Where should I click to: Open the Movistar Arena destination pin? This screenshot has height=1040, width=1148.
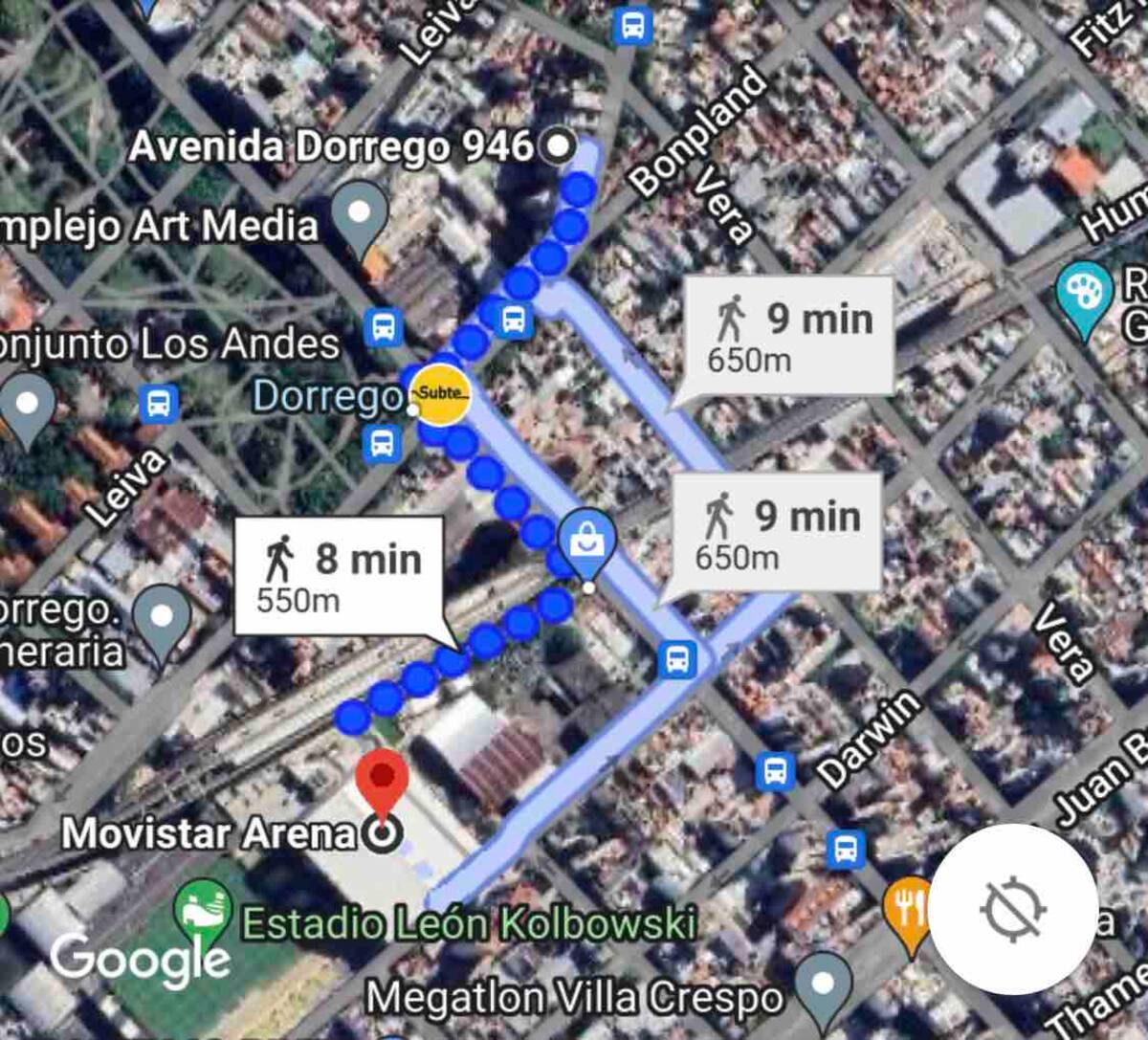tap(382, 781)
